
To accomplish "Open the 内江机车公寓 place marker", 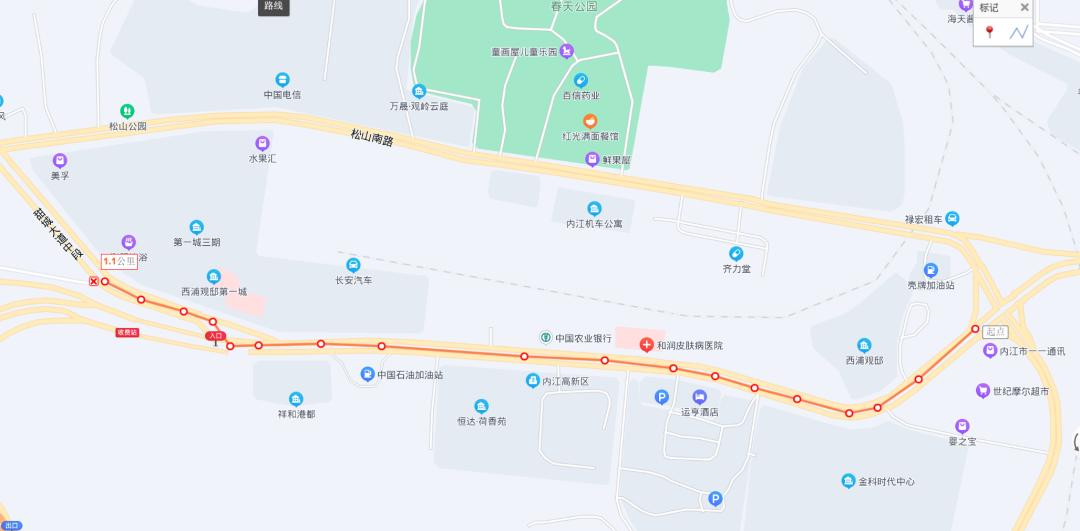I will pos(595,208).
